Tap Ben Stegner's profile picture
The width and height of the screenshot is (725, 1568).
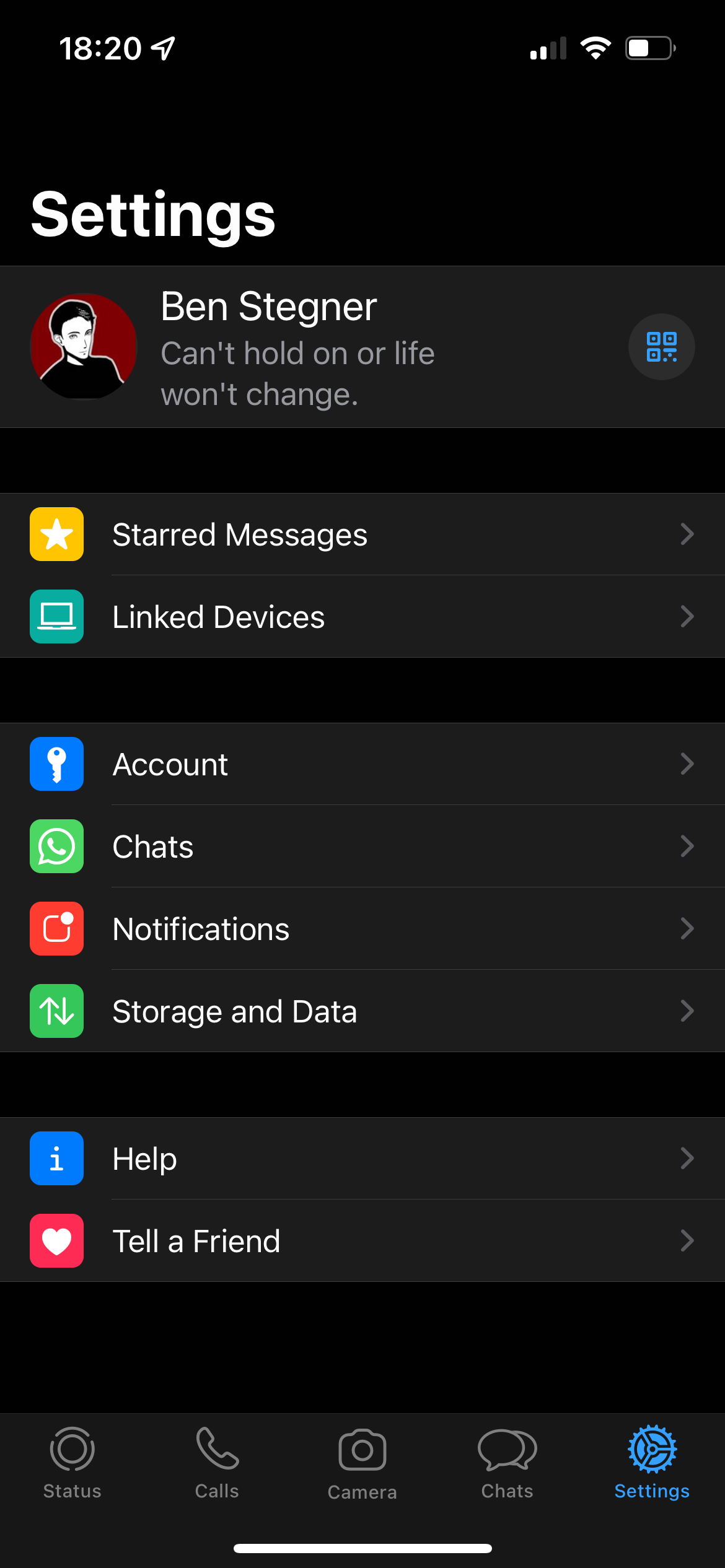point(84,347)
